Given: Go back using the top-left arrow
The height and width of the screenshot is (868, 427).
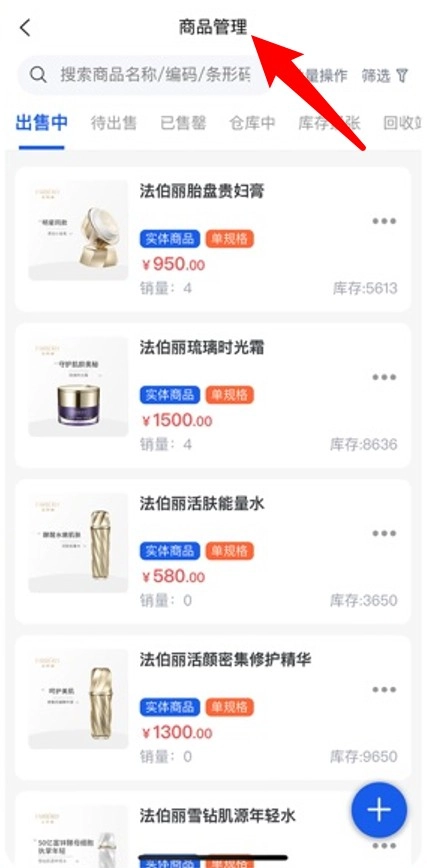Looking at the screenshot, I should tap(25, 28).
